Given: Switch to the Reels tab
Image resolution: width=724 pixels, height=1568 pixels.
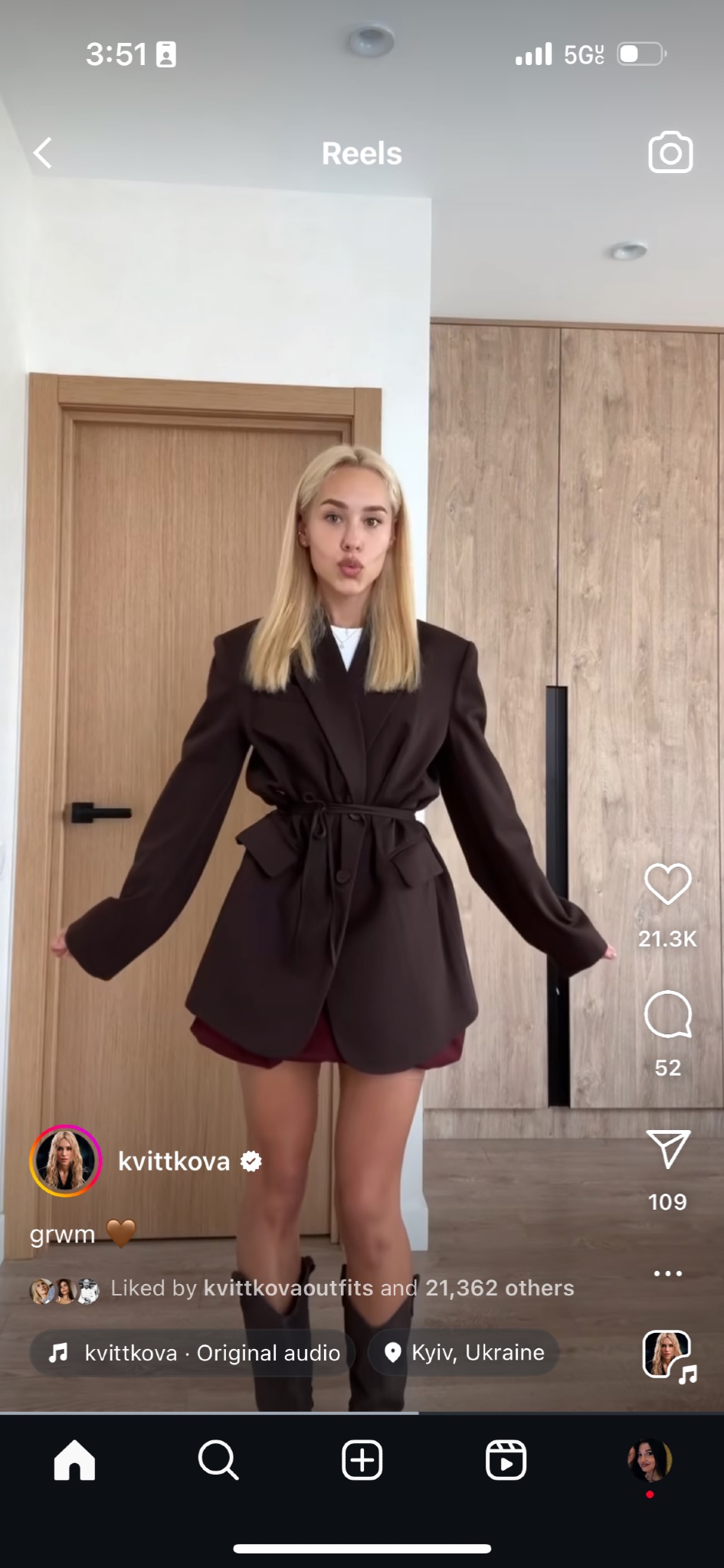Looking at the screenshot, I should pyautogui.click(x=506, y=1460).
